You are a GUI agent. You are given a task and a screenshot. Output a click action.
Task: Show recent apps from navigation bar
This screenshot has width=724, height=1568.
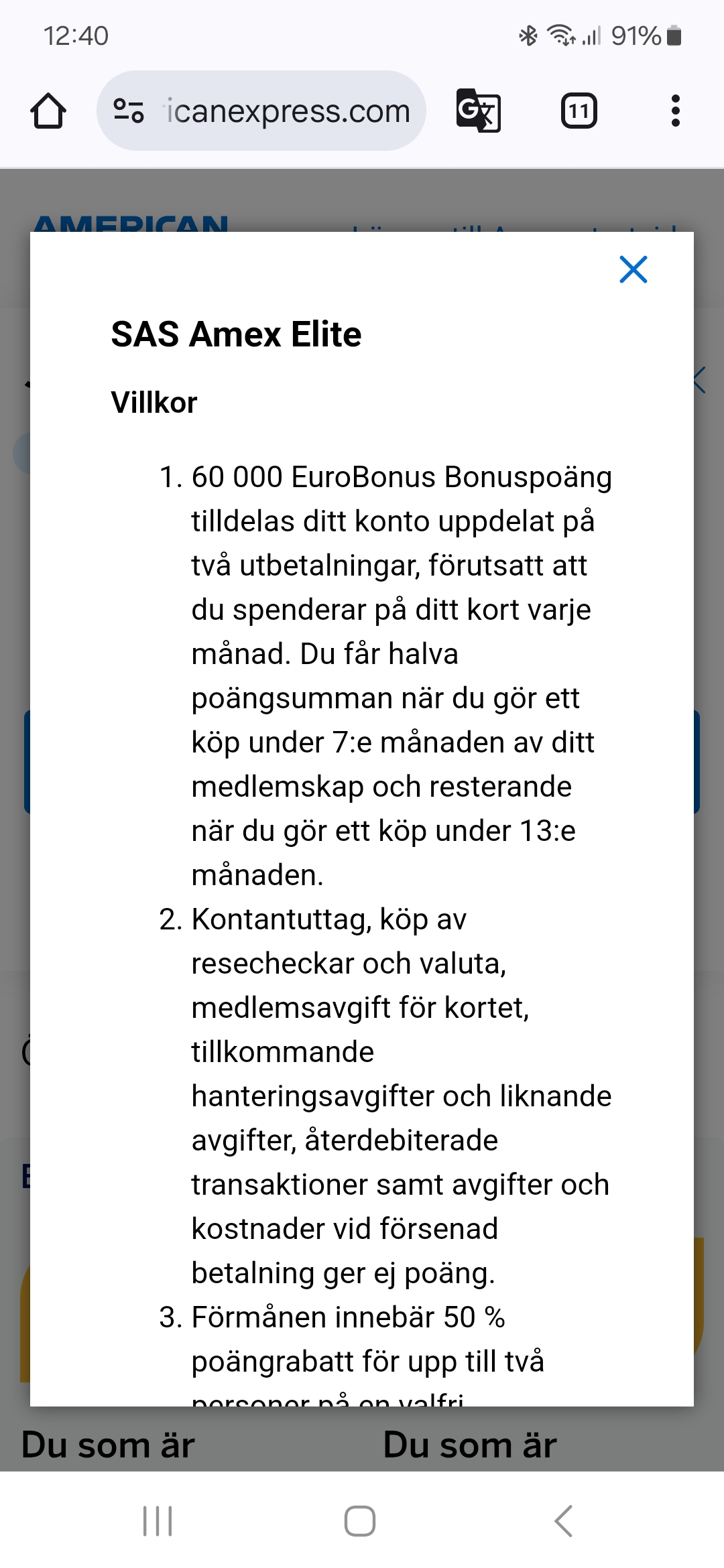(x=158, y=1520)
